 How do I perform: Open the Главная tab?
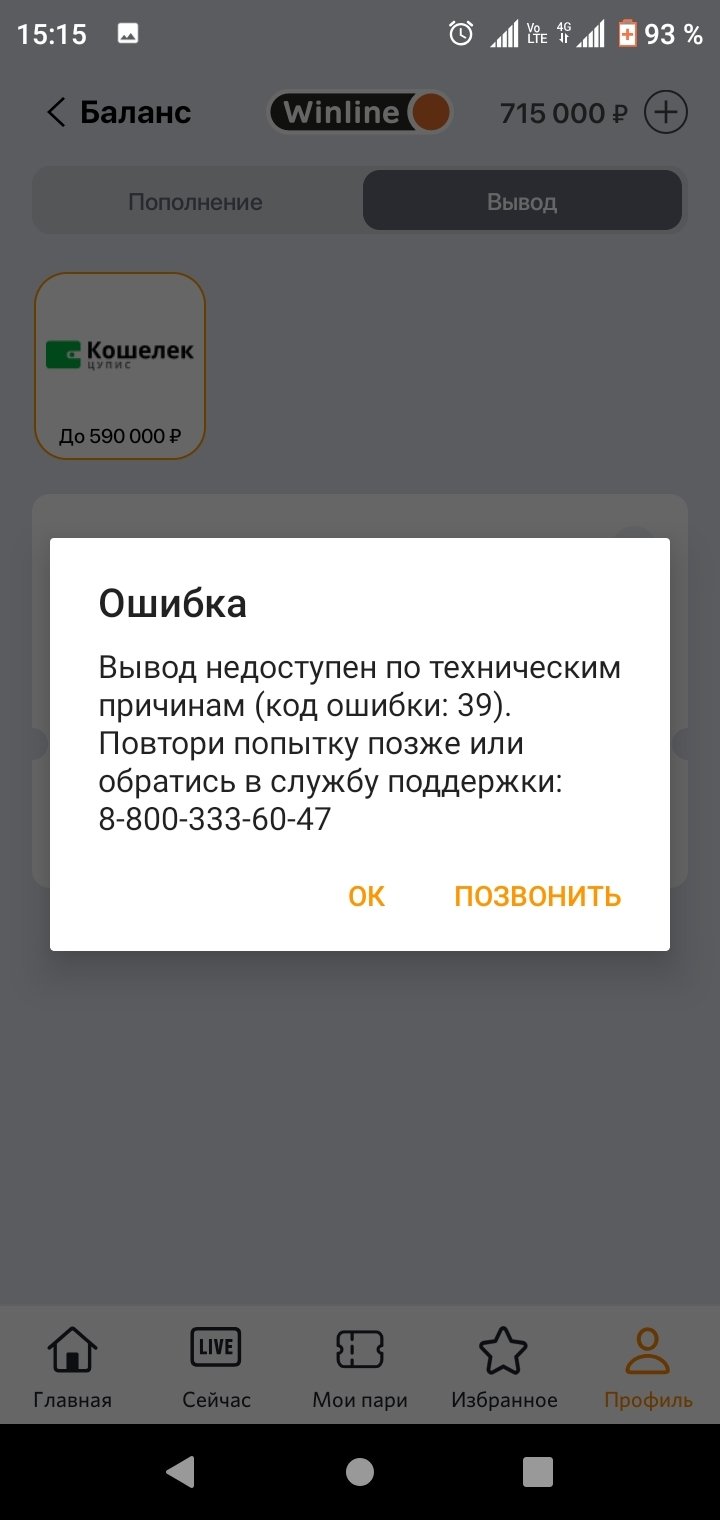coord(72,1366)
